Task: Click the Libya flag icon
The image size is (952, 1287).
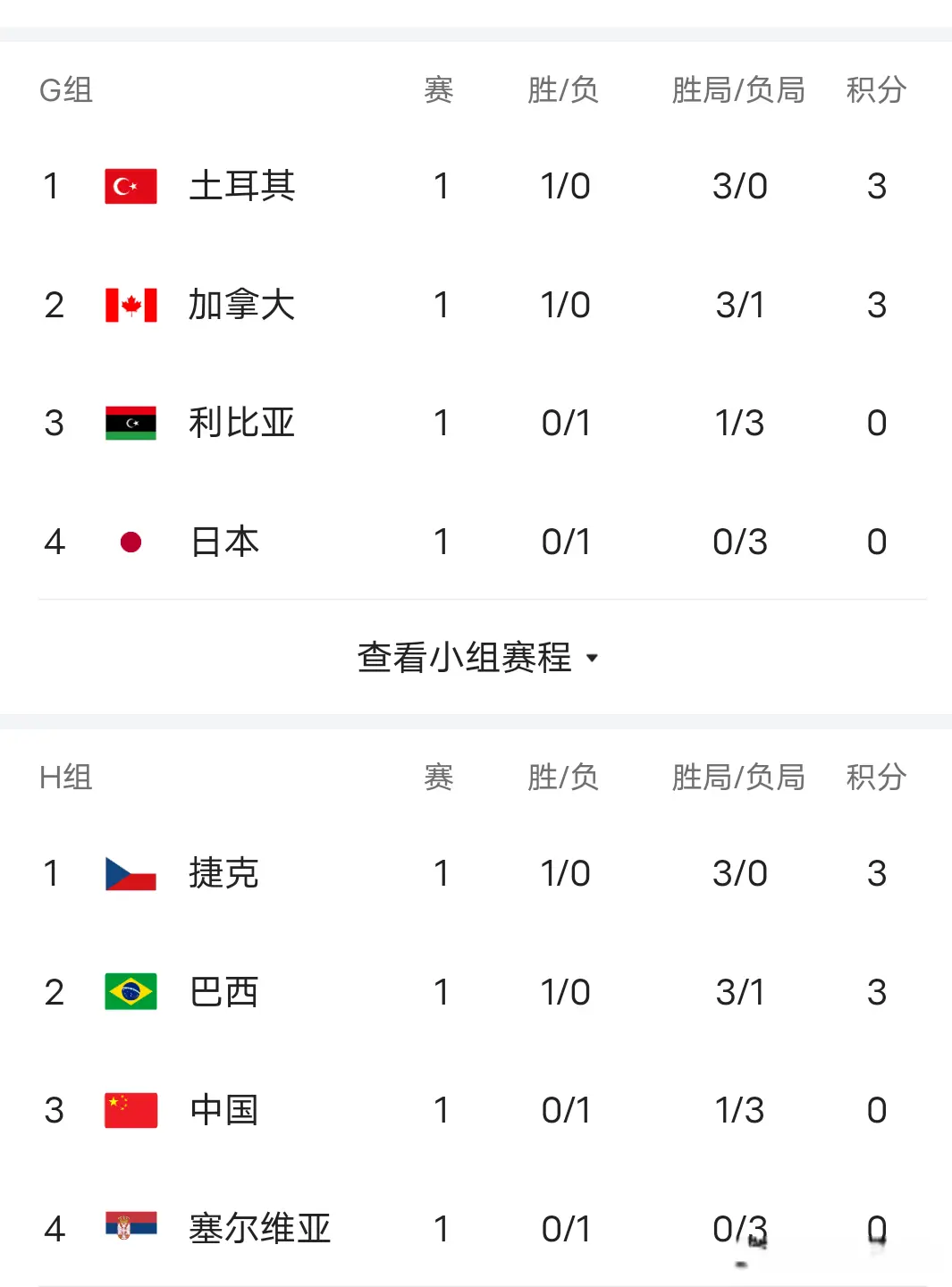Action: coord(130,422)
